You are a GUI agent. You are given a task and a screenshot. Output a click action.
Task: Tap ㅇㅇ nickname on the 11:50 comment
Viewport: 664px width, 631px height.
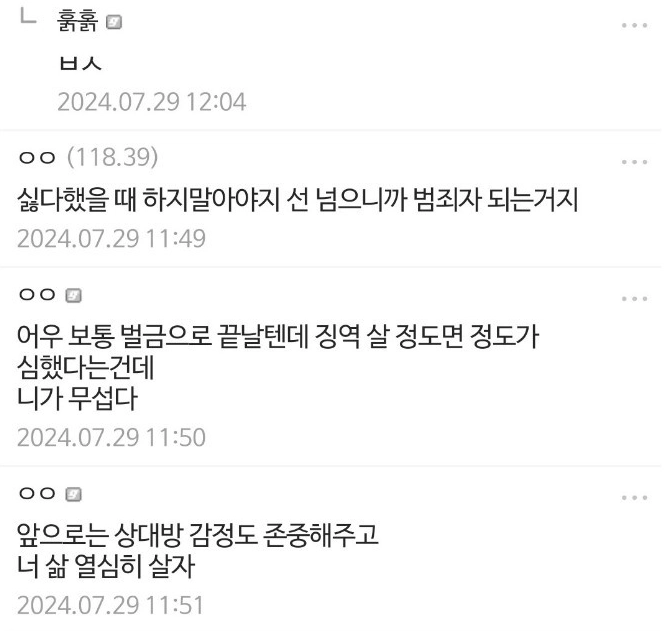coord(39,296)
